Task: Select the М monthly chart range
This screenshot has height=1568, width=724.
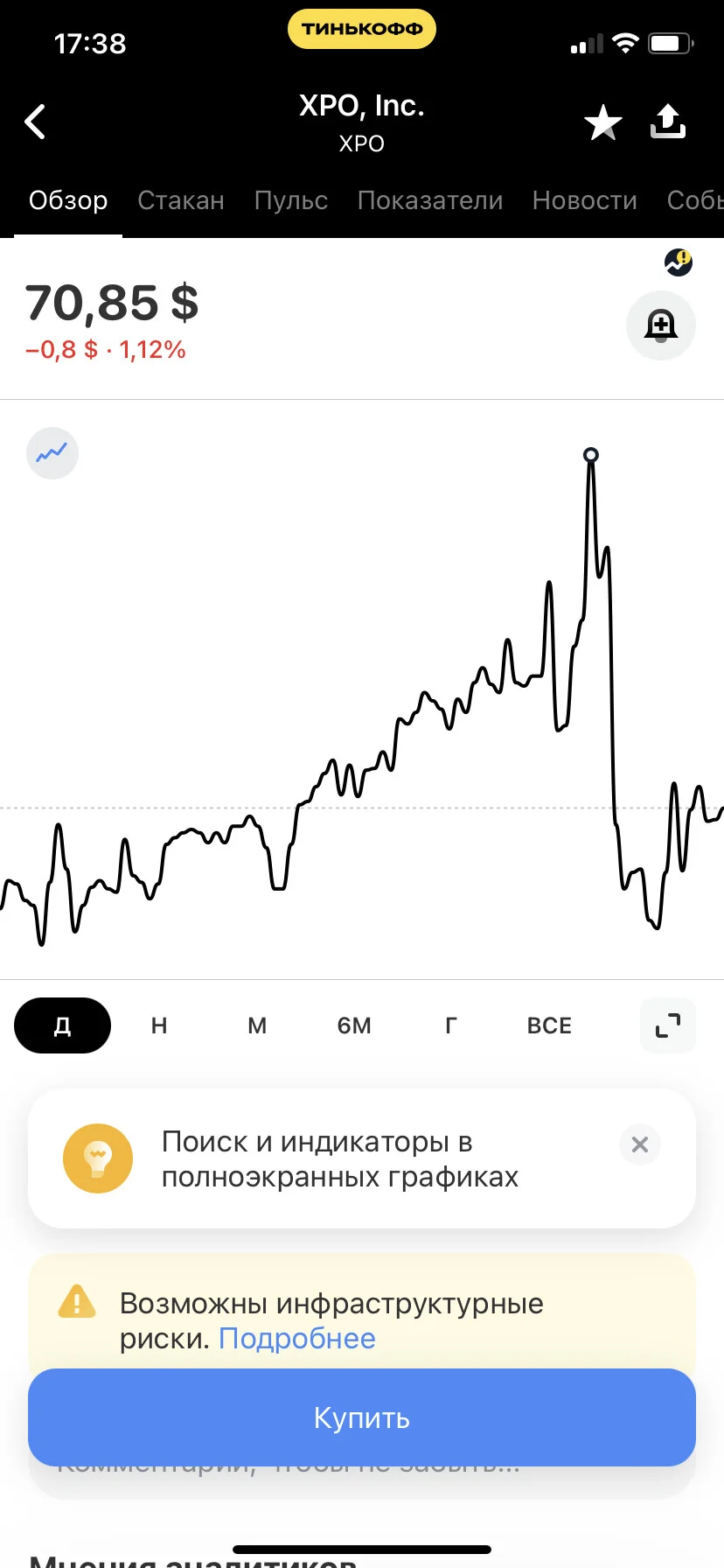Action: 257,1025
